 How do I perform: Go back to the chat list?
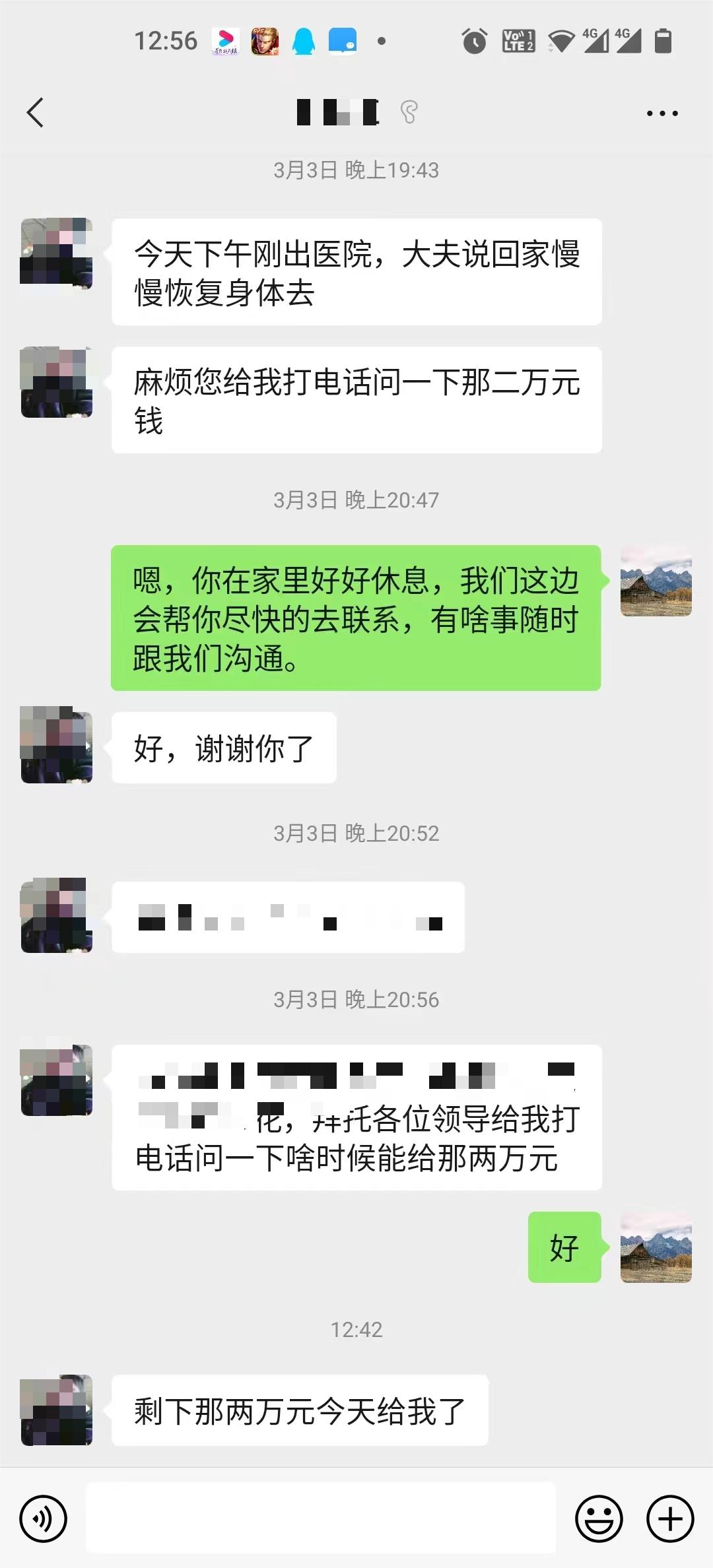[x=36, y=112]
